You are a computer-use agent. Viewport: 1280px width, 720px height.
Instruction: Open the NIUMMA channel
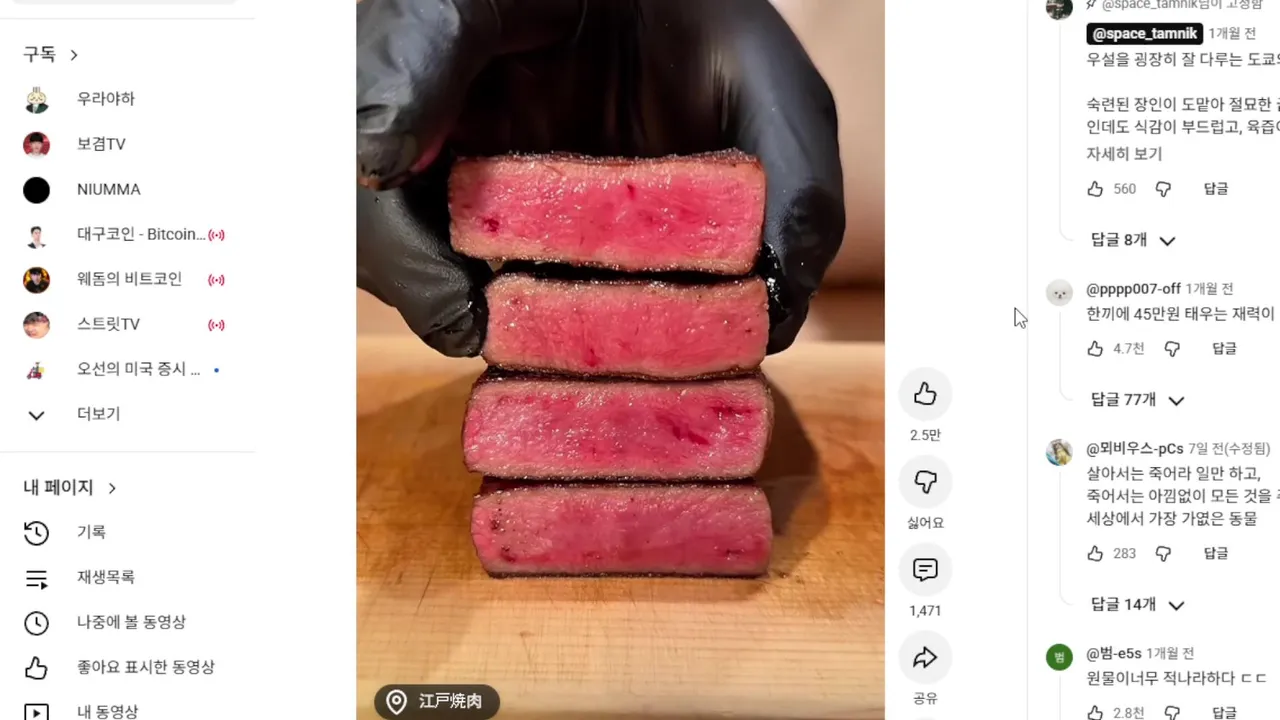pyautogui.click(x=108, y=189)
